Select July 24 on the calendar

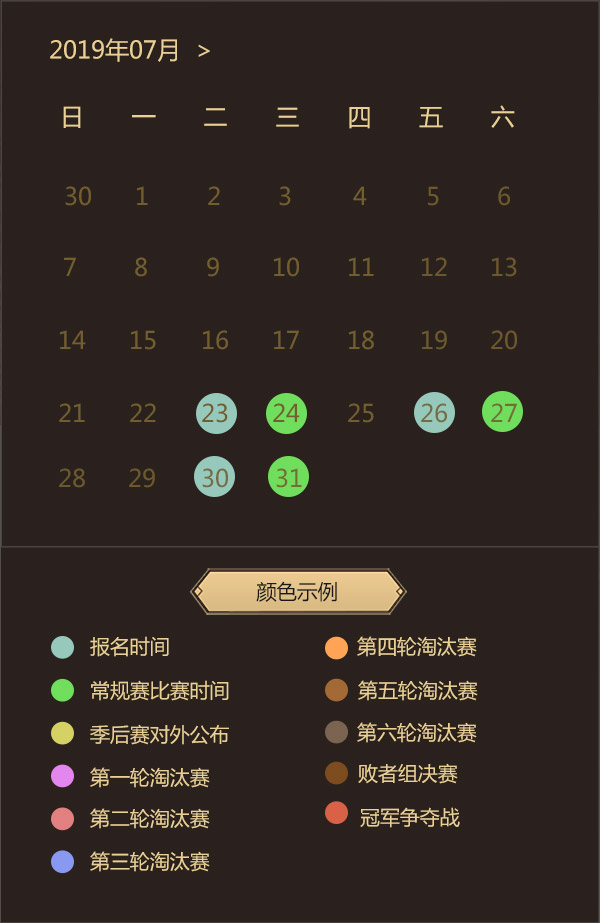pyautogui.click(x=286, y=413)
